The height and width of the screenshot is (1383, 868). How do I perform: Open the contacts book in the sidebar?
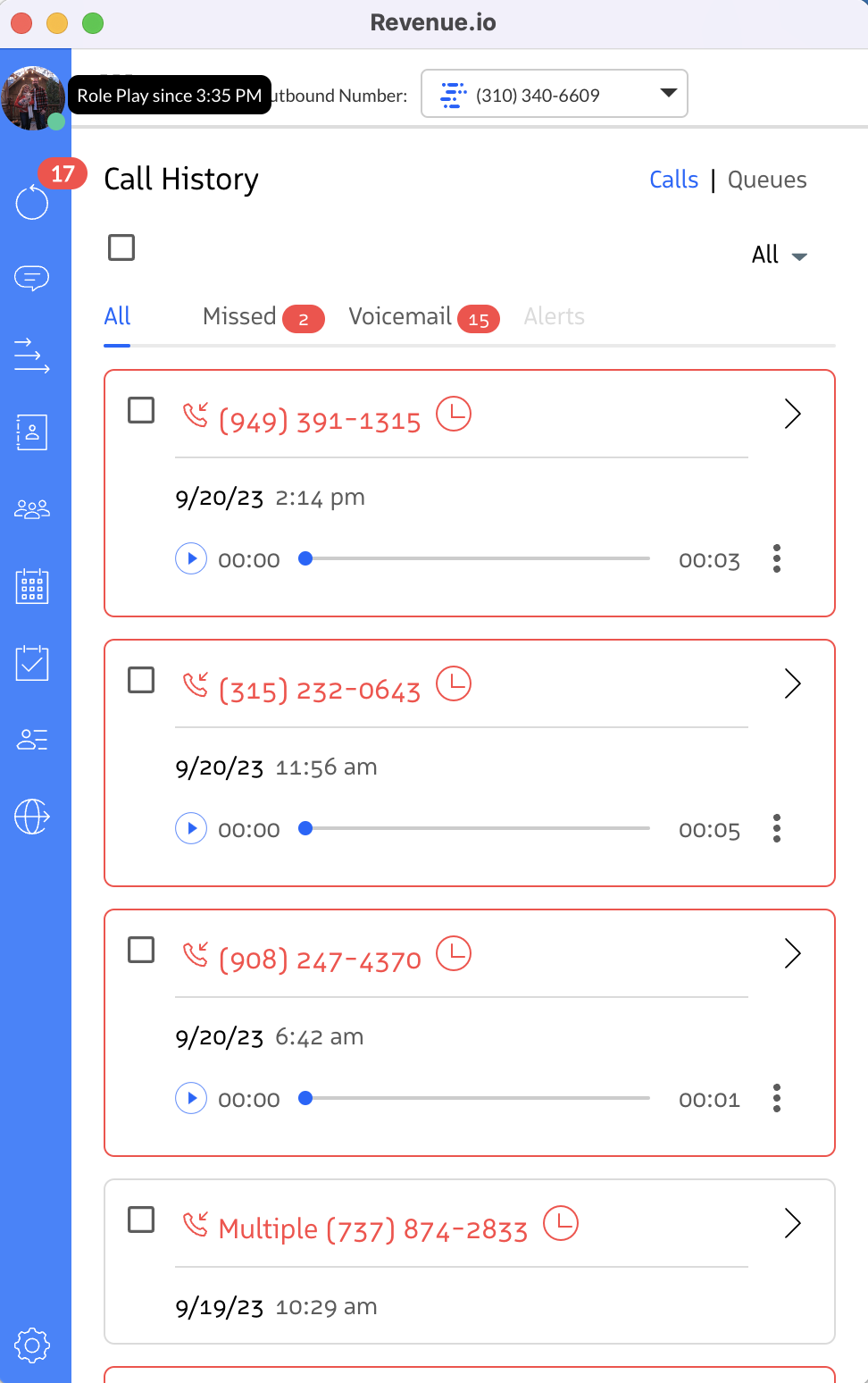point(32,432)
